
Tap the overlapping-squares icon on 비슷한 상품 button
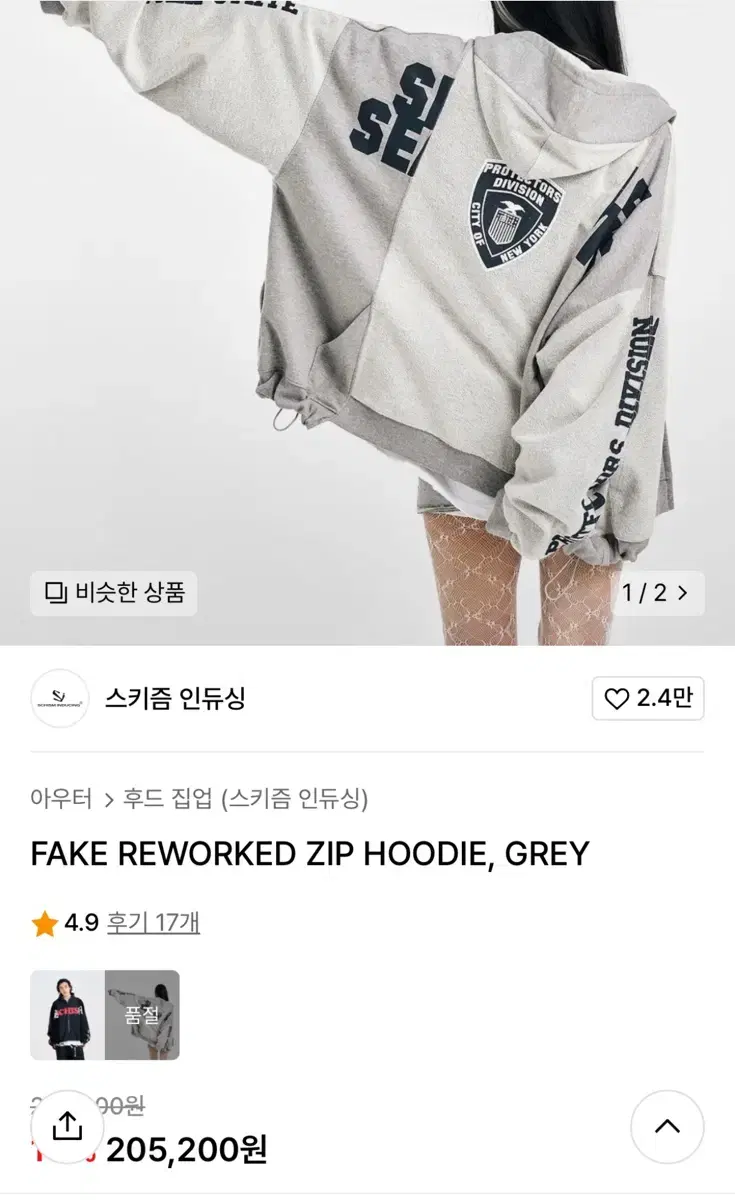tap(54, 593)
